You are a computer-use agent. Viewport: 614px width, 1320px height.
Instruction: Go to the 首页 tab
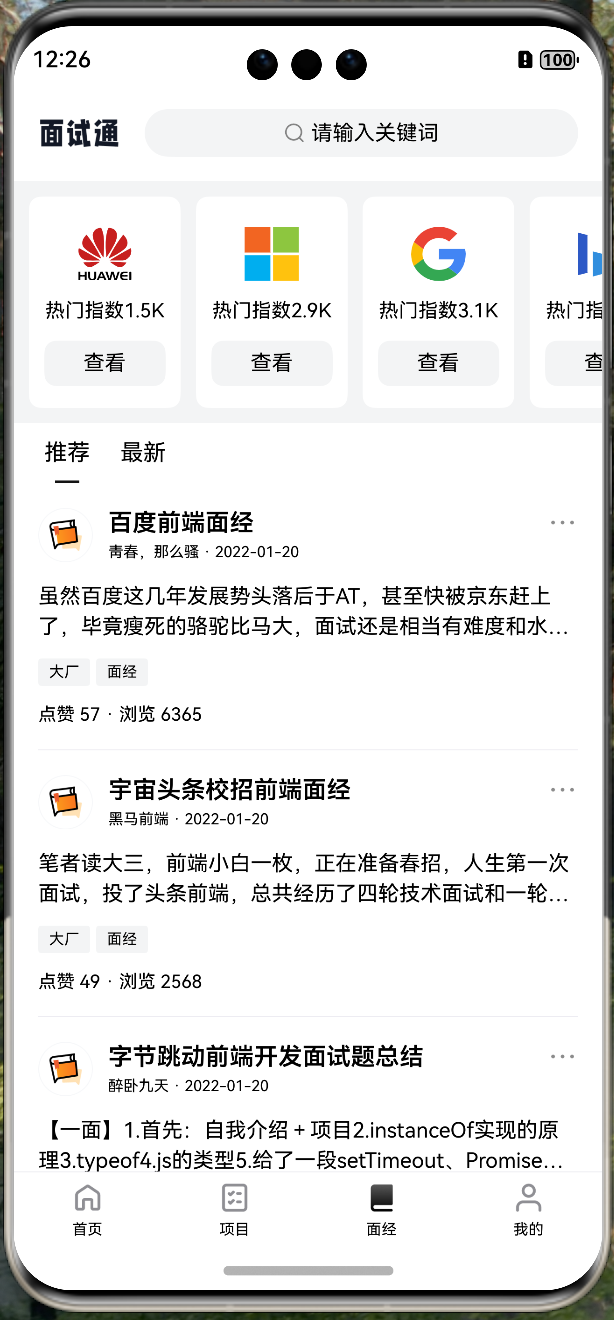tap(88, 1209)
